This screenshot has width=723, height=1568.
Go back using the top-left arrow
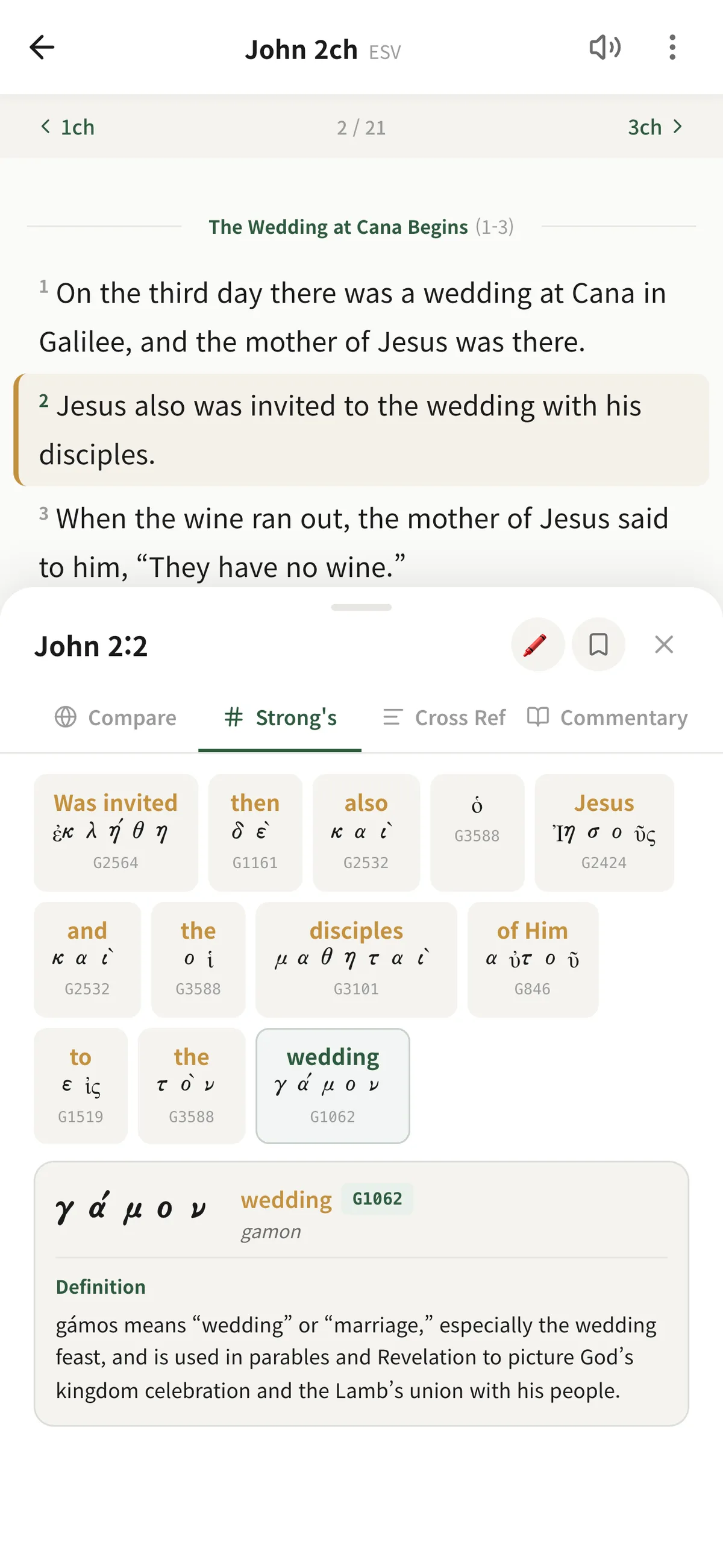click(42, 48)
